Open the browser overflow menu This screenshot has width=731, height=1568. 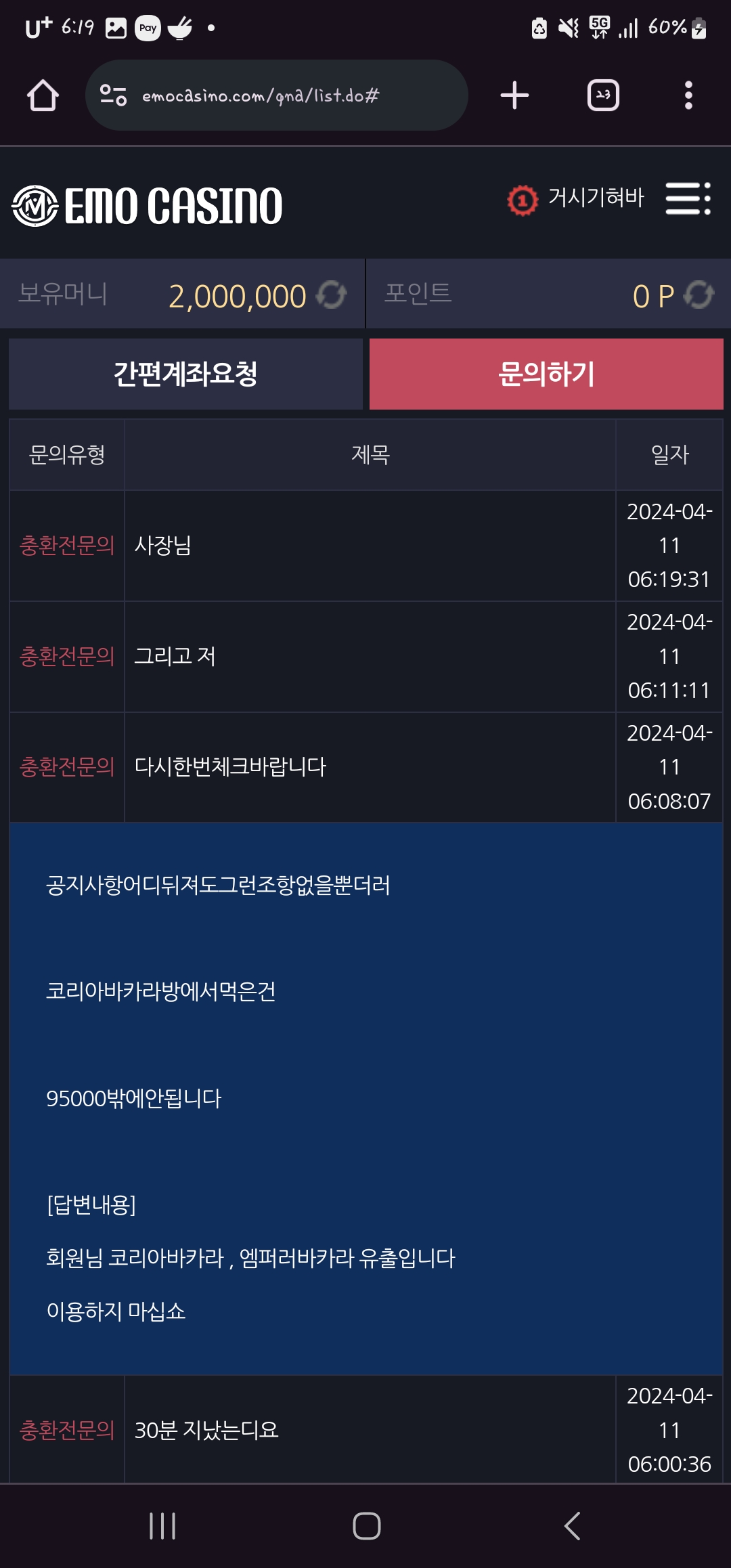(x=688, y=95)
